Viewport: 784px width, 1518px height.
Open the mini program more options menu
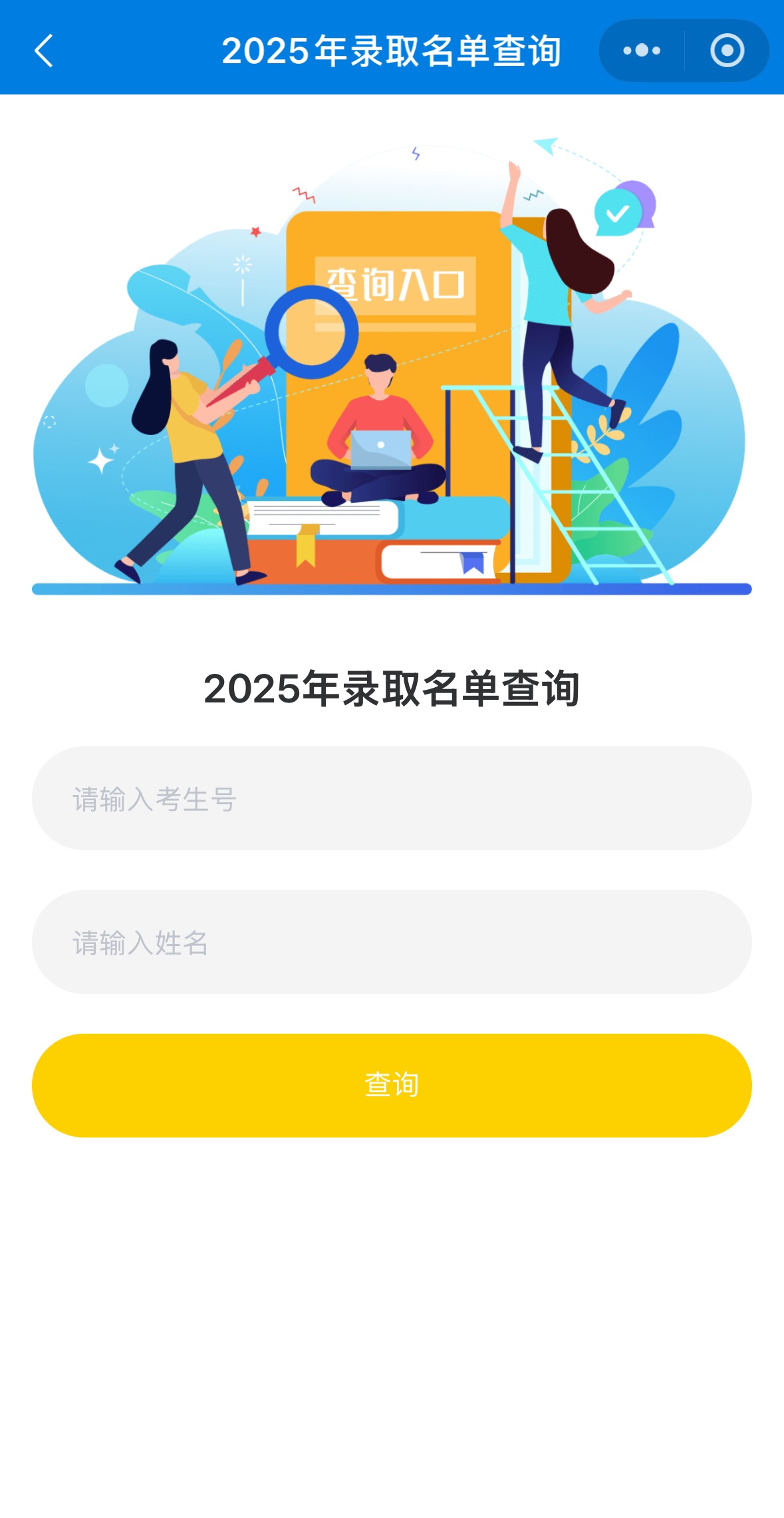click(x=642, y=51)
